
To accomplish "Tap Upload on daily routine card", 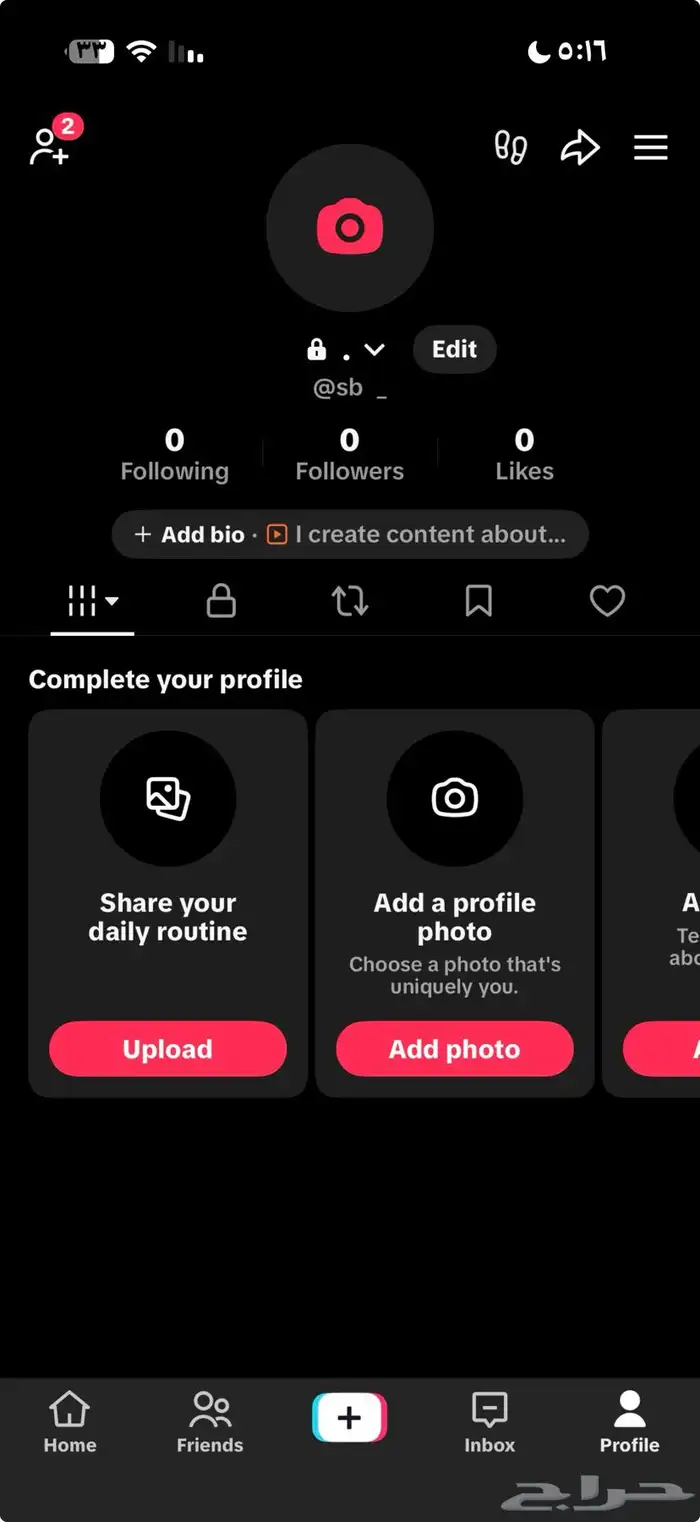I will click(x=167, y=1049).
